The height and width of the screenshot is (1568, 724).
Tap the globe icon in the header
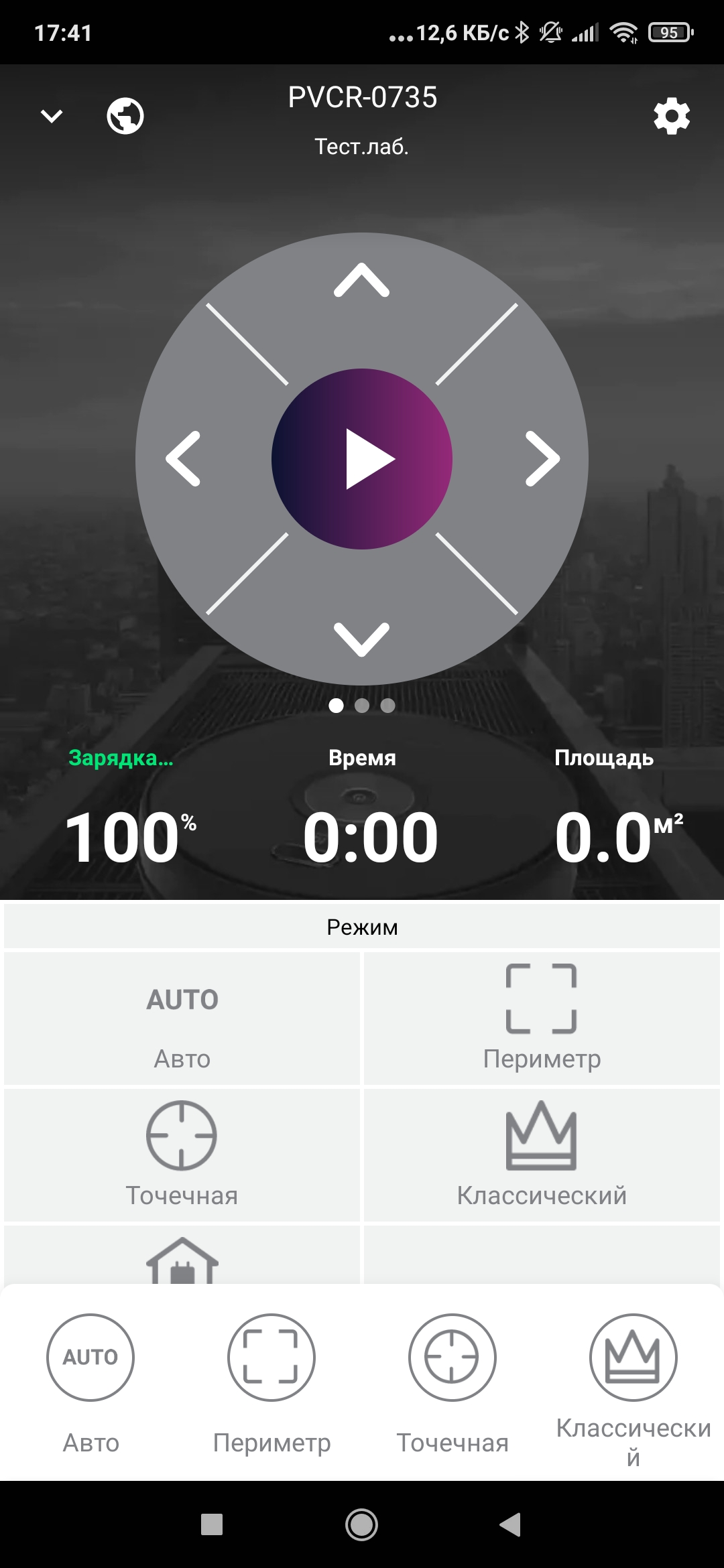(x=125, y=117)
